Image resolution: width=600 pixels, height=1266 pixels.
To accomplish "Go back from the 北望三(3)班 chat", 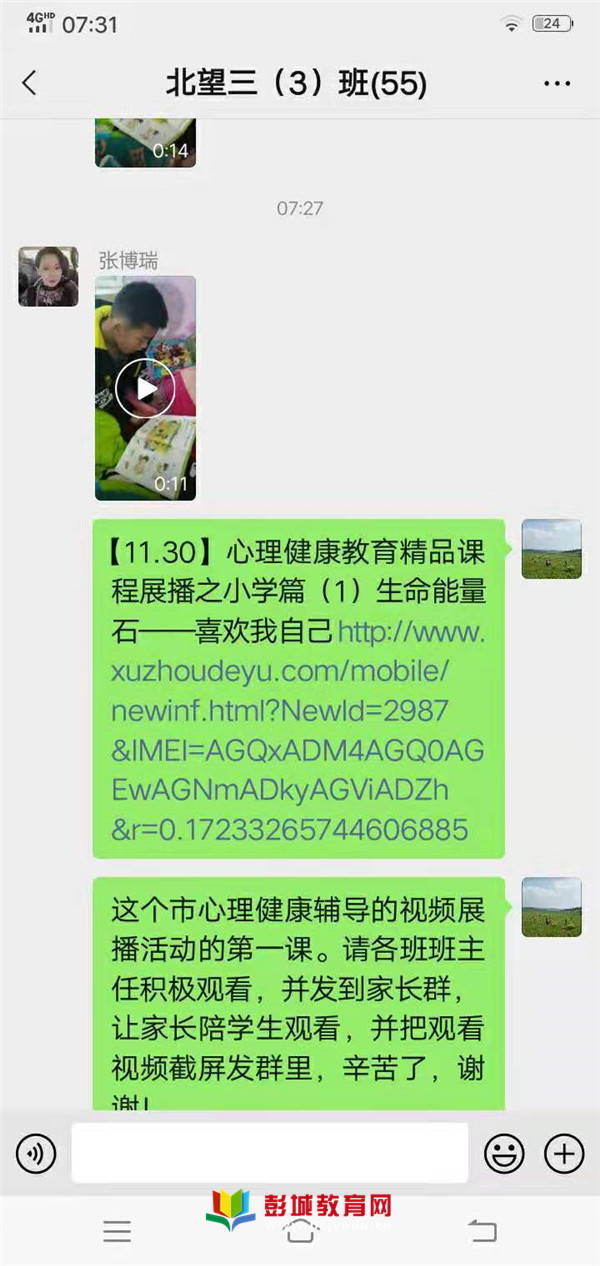I will [29, 83].
